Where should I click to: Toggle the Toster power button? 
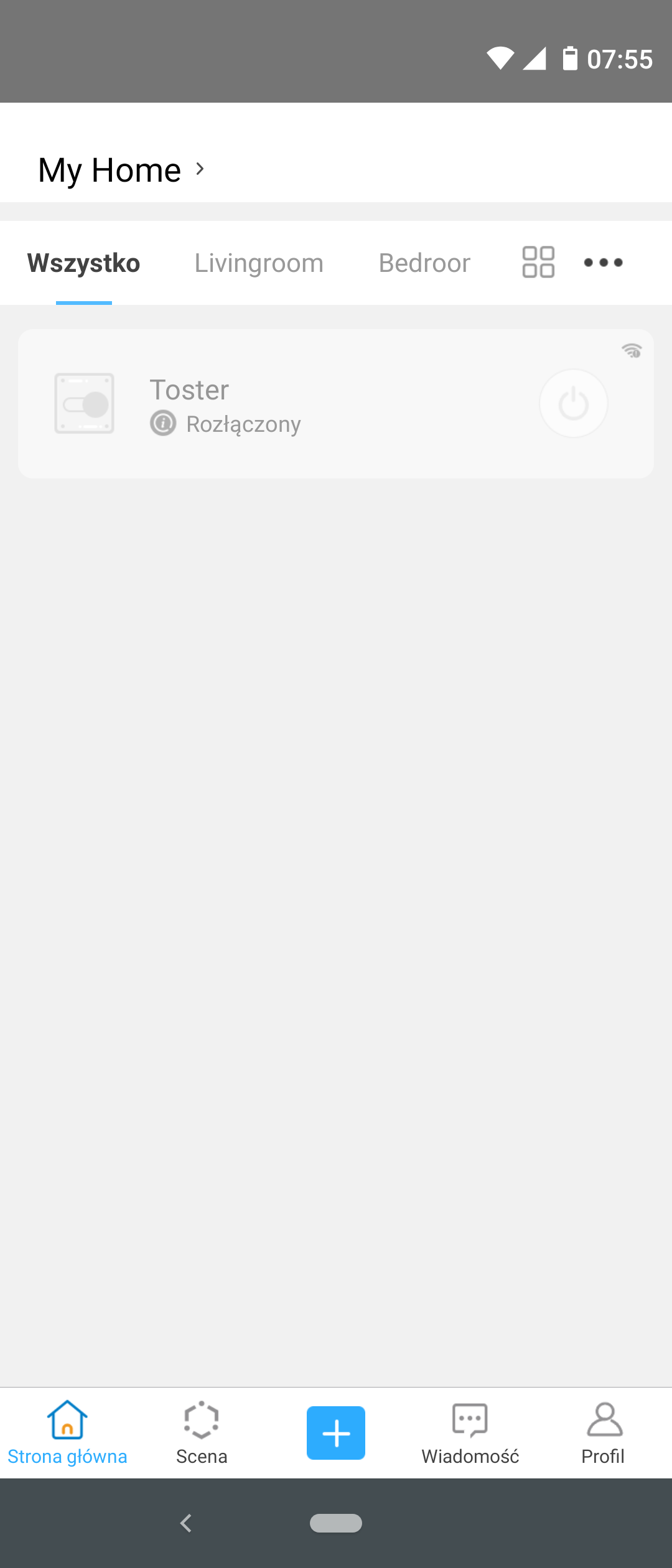(x=573, y=404)
